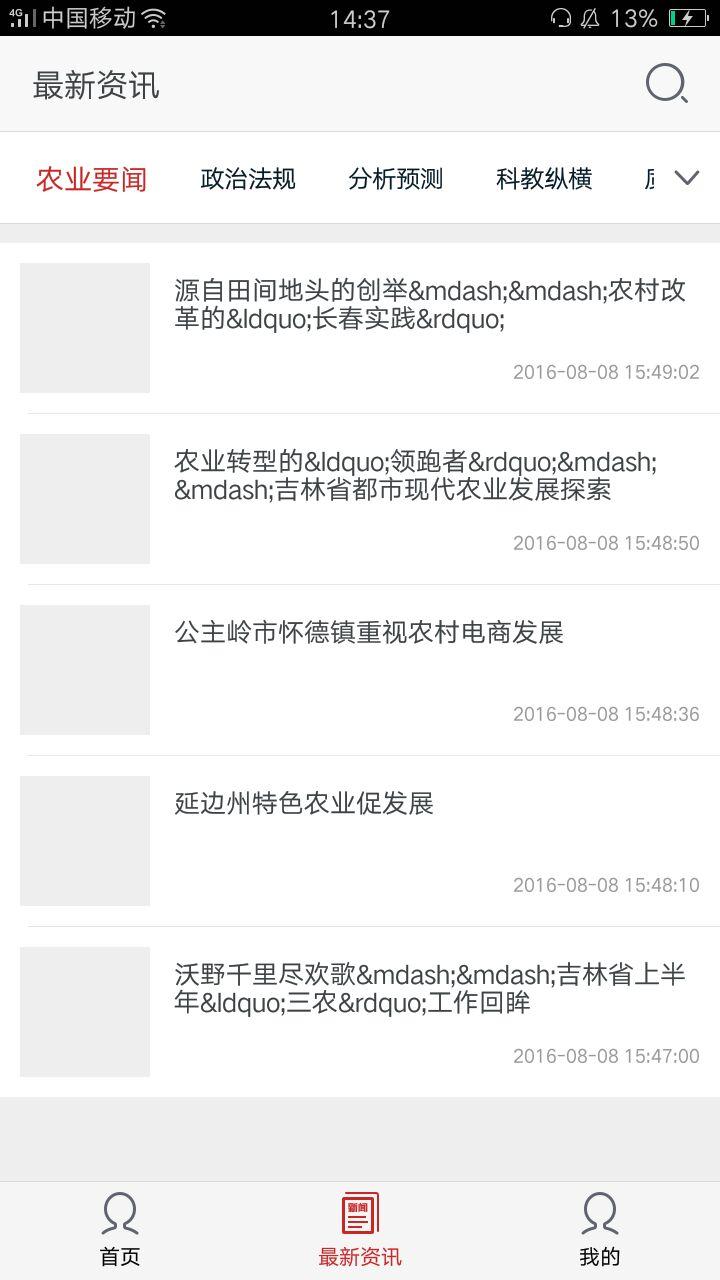The image size is (720, 1280).
Task: Open the search magnifier icon
Action: tap(666, 84)
